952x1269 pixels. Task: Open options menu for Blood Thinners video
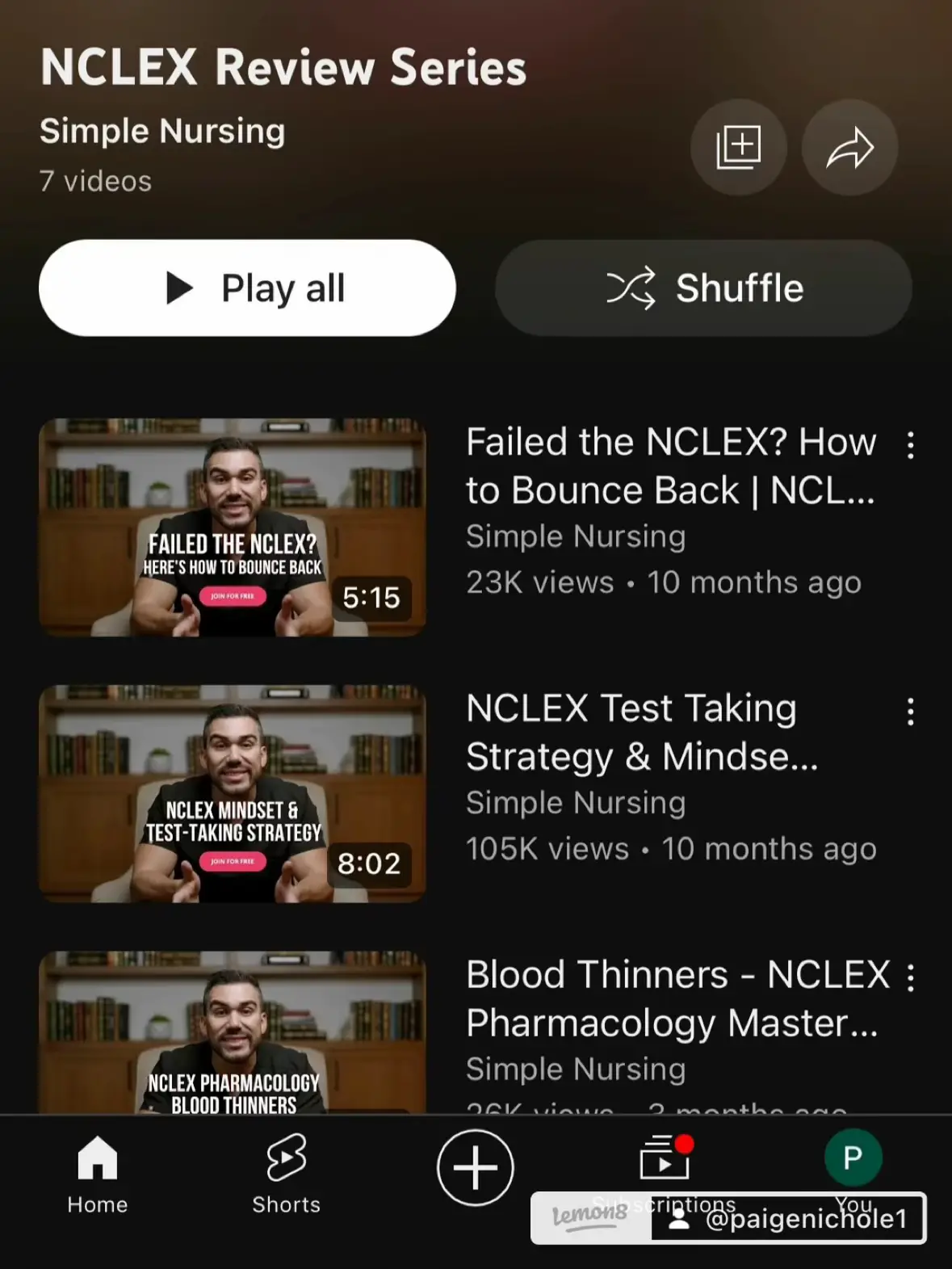pos(910,977)
